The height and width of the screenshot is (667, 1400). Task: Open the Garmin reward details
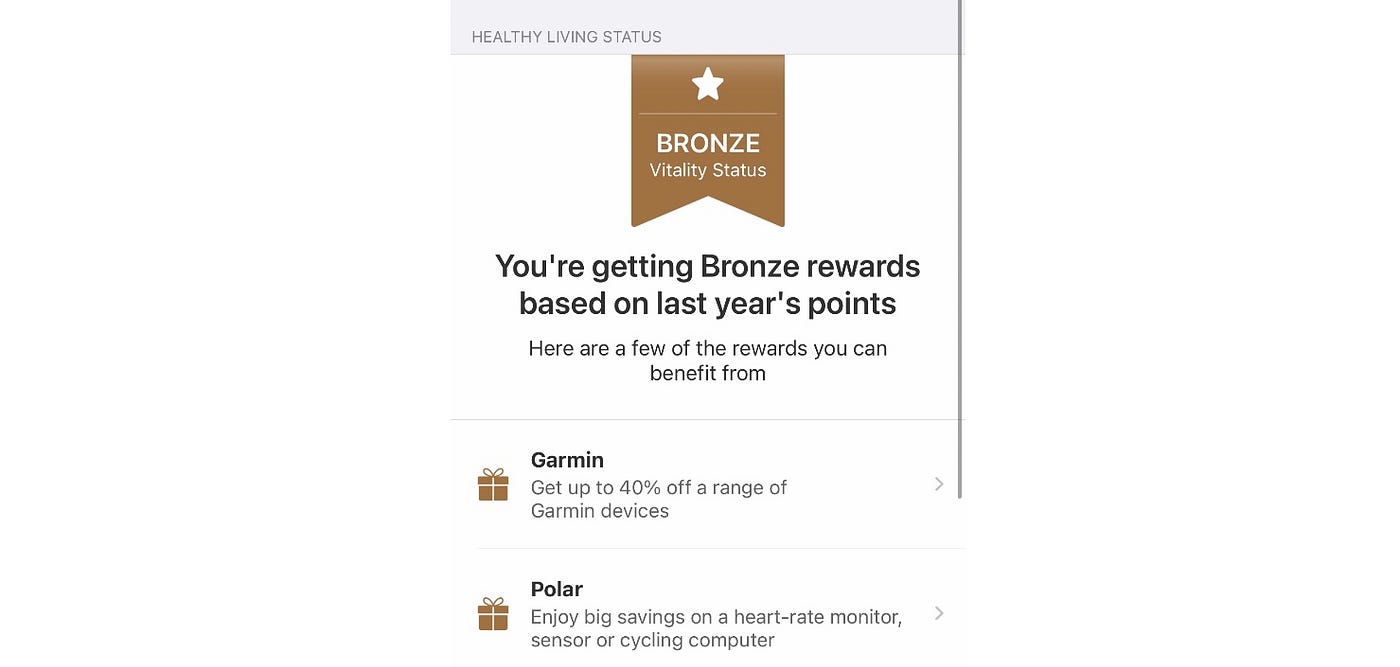[707, 485]
